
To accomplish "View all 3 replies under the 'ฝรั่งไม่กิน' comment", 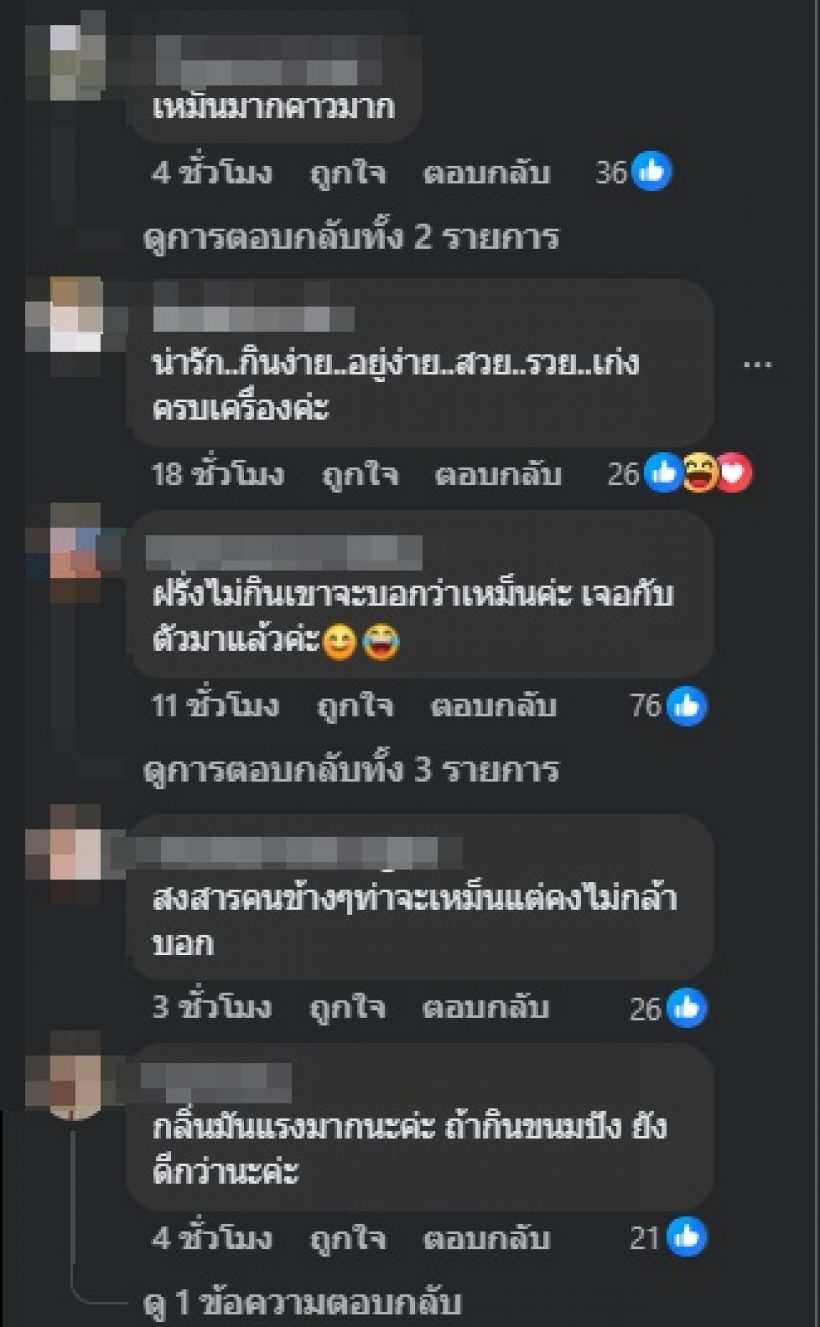I will (x=350, y=770).
